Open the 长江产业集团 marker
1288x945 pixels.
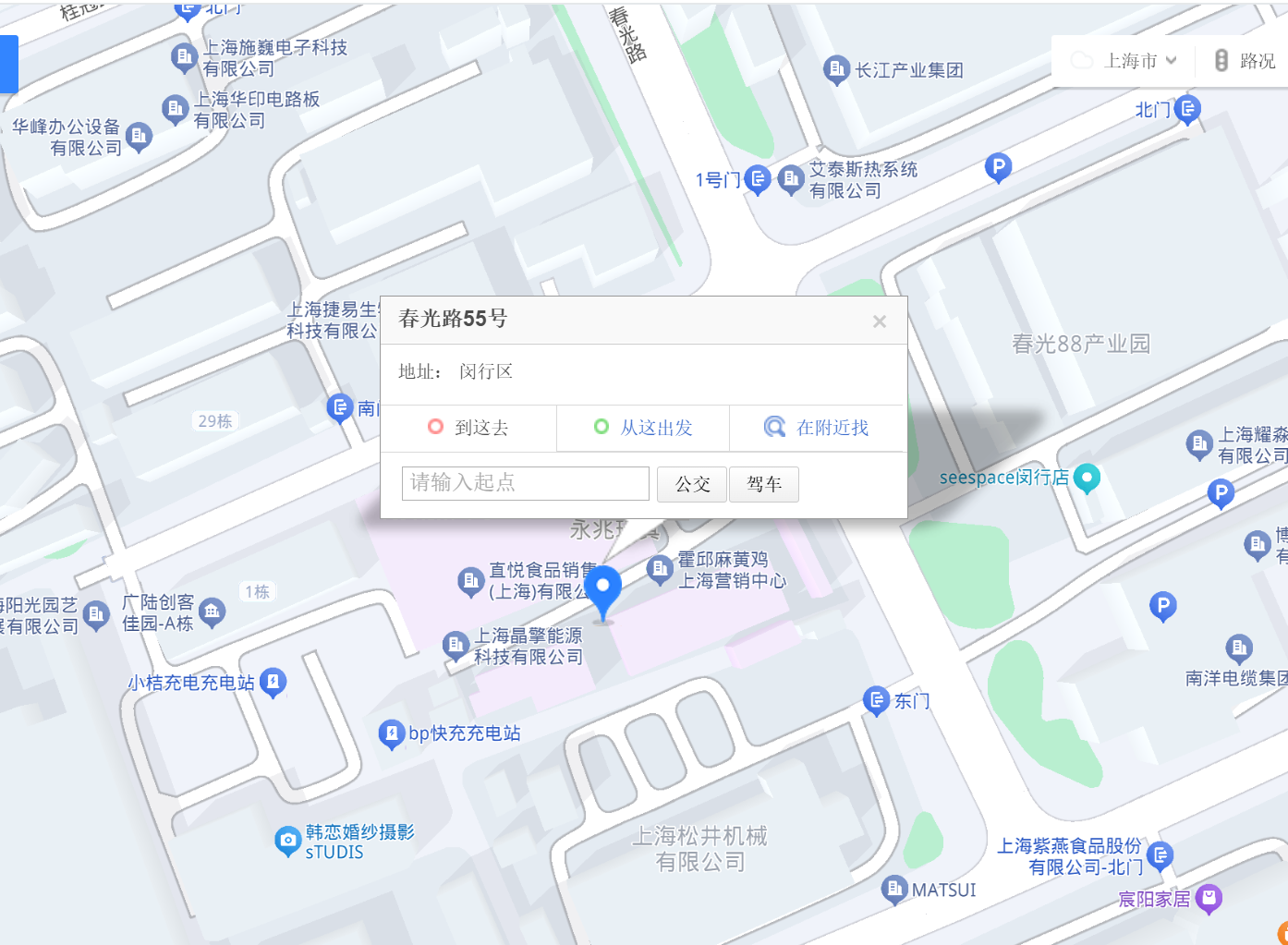click(x=836, y=68)
